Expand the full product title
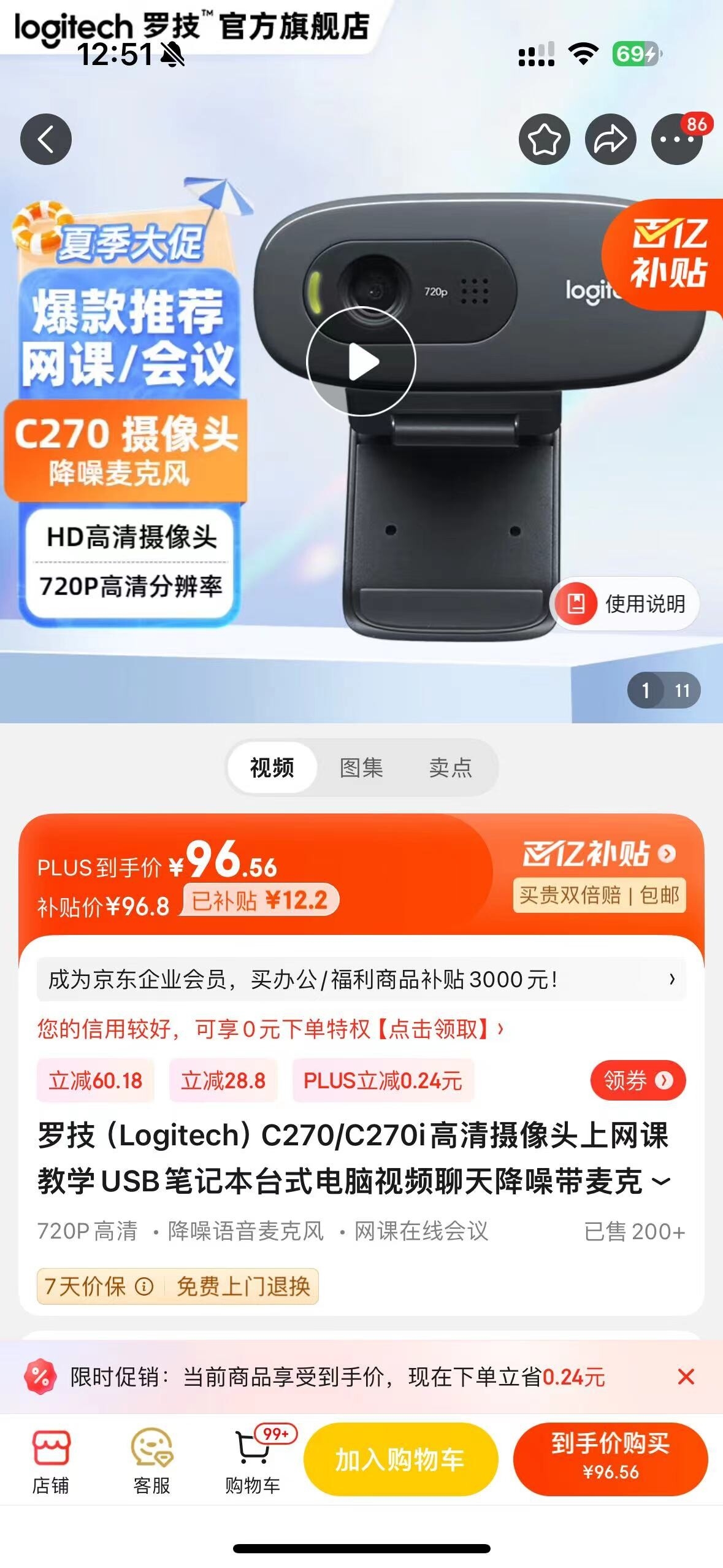723x1568 pixels. tap(660, 1182)
